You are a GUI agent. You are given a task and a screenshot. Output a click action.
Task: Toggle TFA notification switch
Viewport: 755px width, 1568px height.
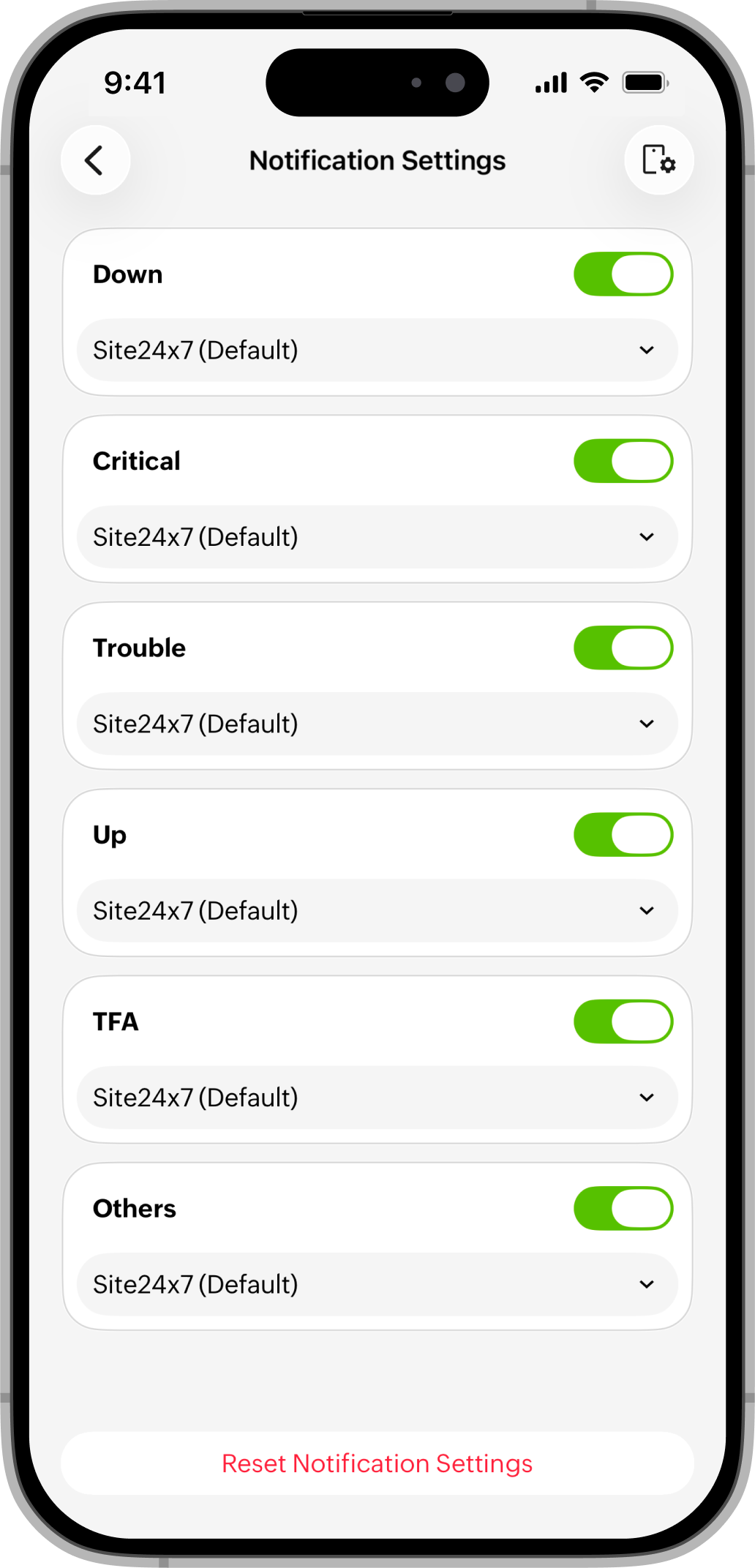[623, 1021]
